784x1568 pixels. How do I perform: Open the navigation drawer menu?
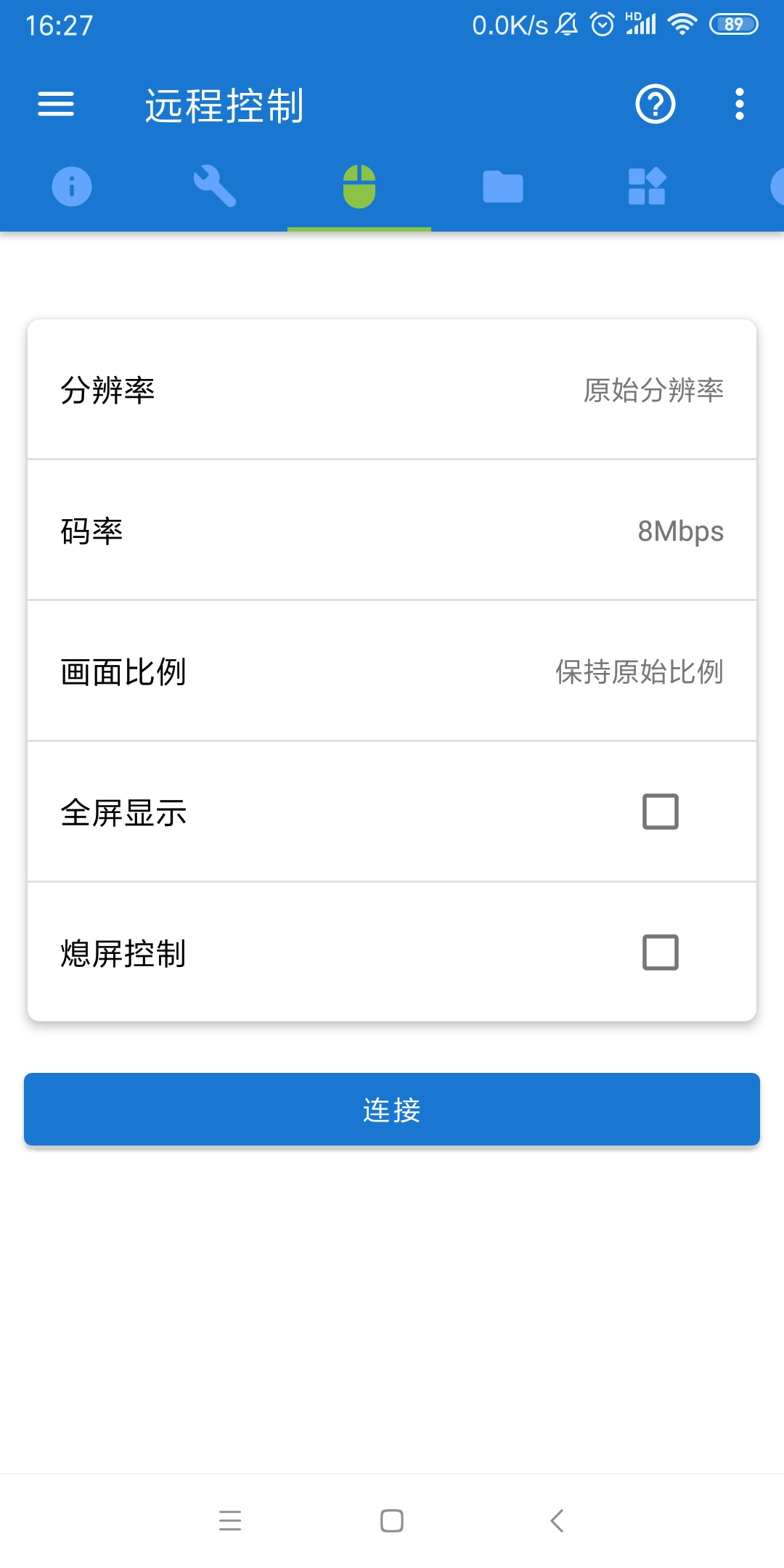(x=55, y=104)
